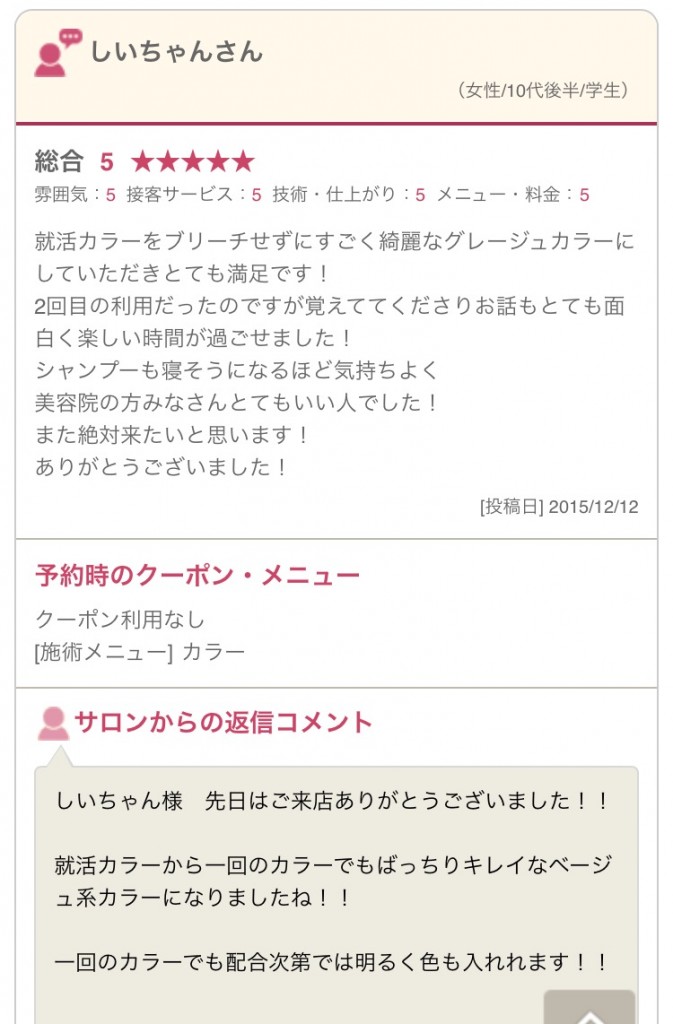
Task: Tap the scroll-to-top arrow button
Action: 589,1008
